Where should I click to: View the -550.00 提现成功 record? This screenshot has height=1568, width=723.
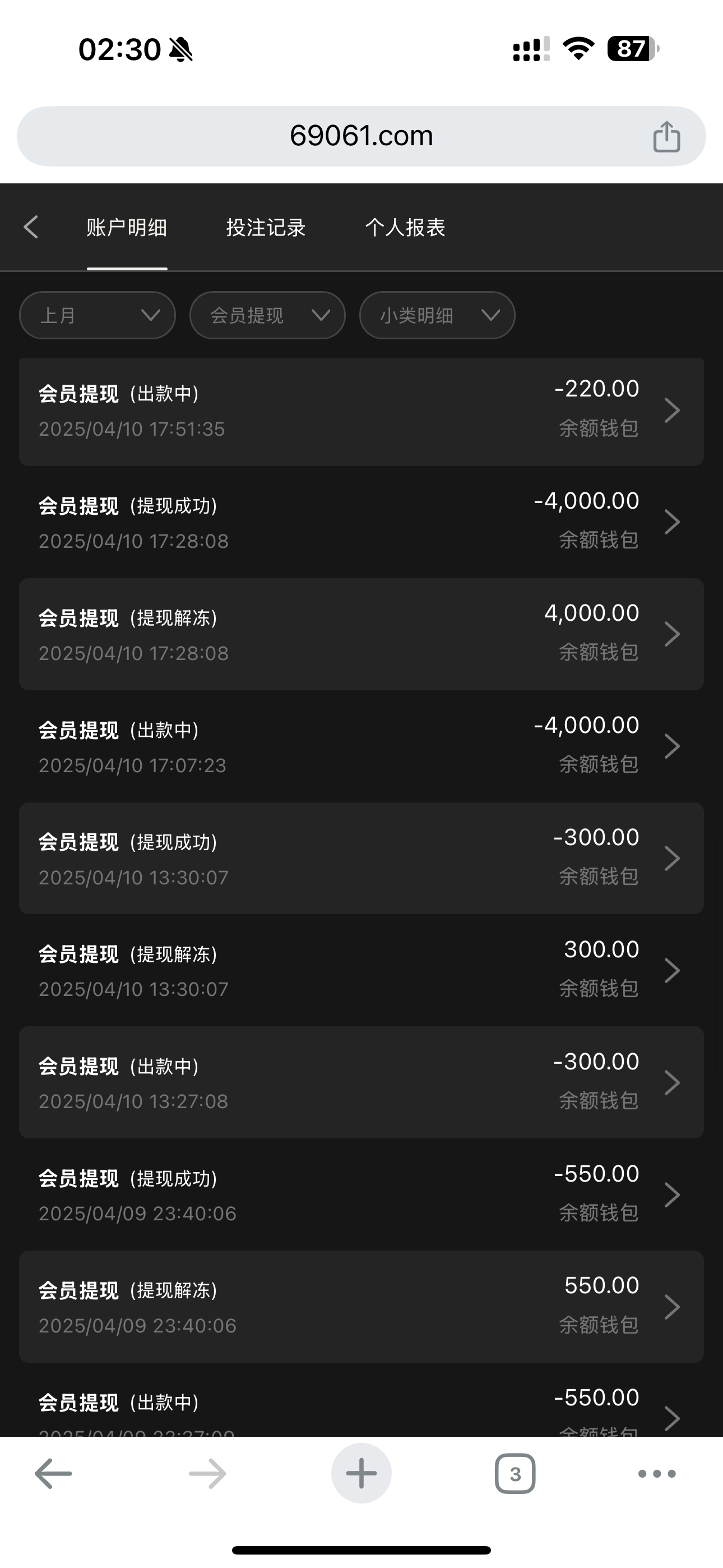click(361, 1195)
